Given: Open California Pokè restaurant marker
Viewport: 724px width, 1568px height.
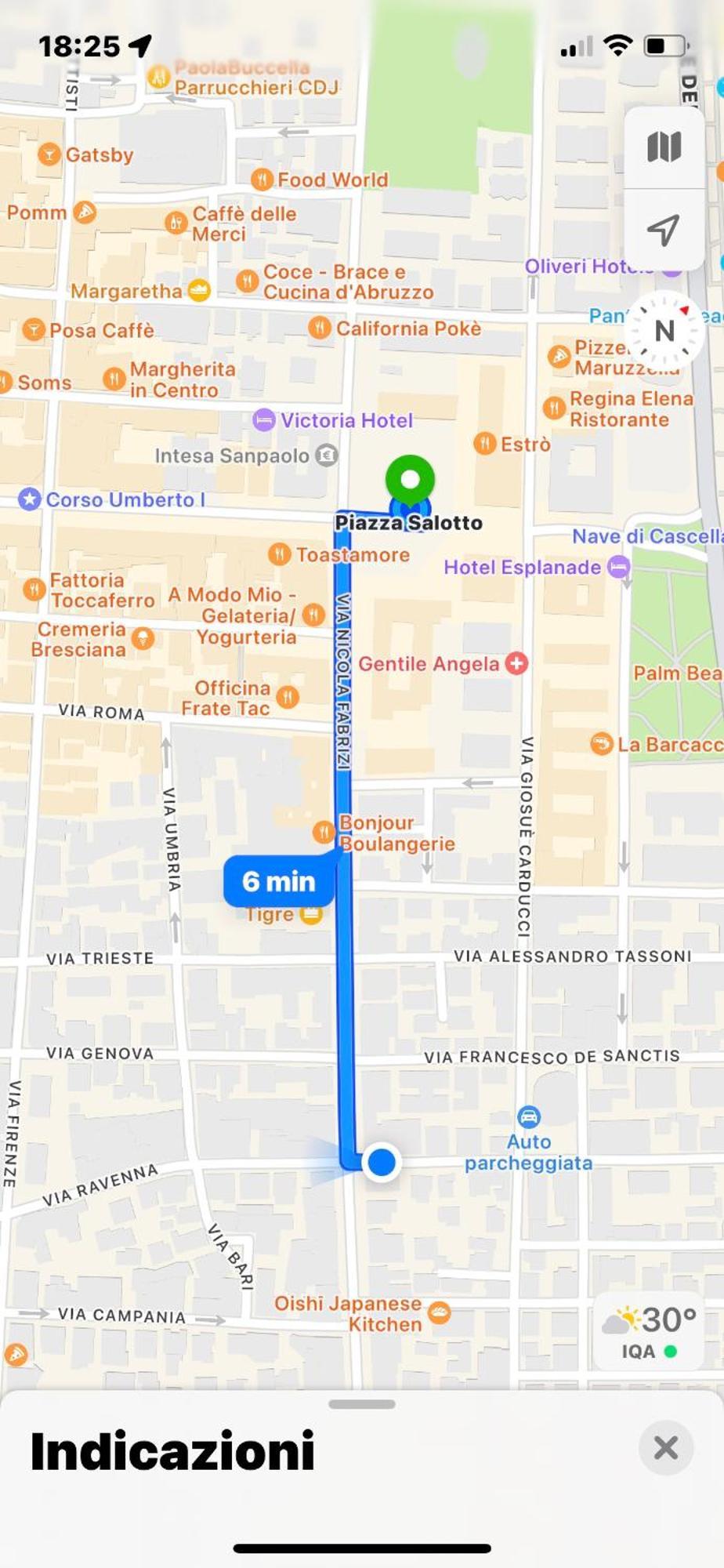Looking at the screenshot, I should click(320, 328).
